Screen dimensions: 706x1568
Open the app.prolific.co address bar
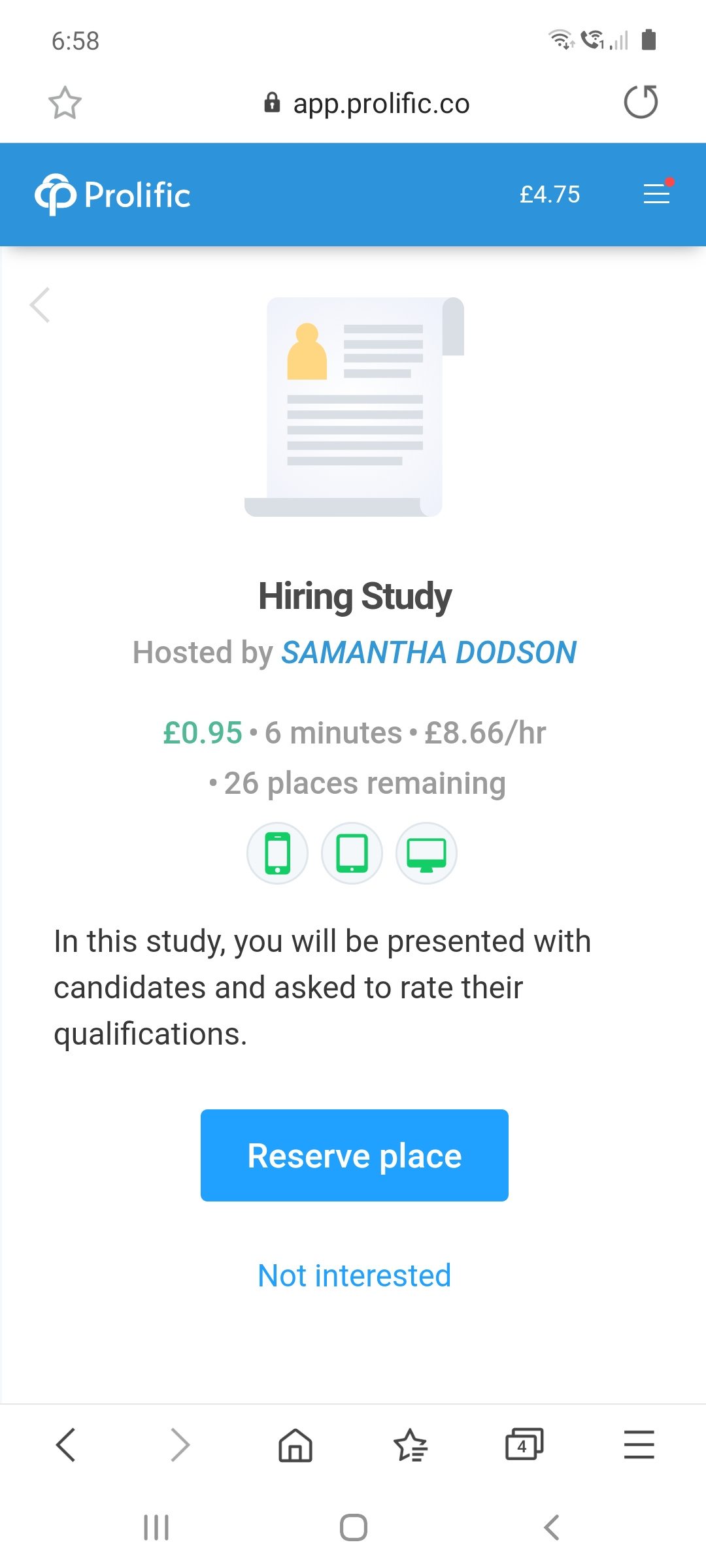tap(367, 103)
